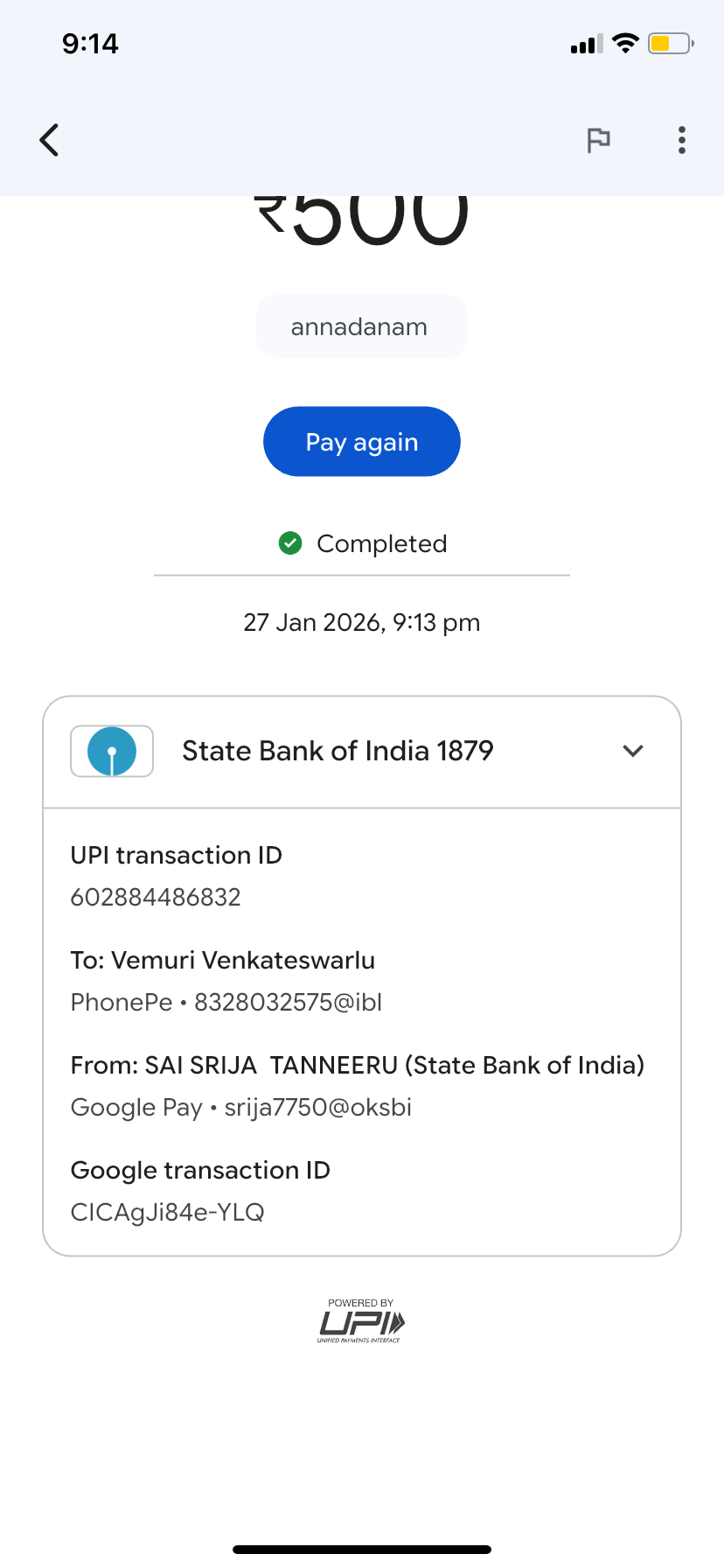Tap the transaction date 27 Jan 2026

click(x=362, y=621)
